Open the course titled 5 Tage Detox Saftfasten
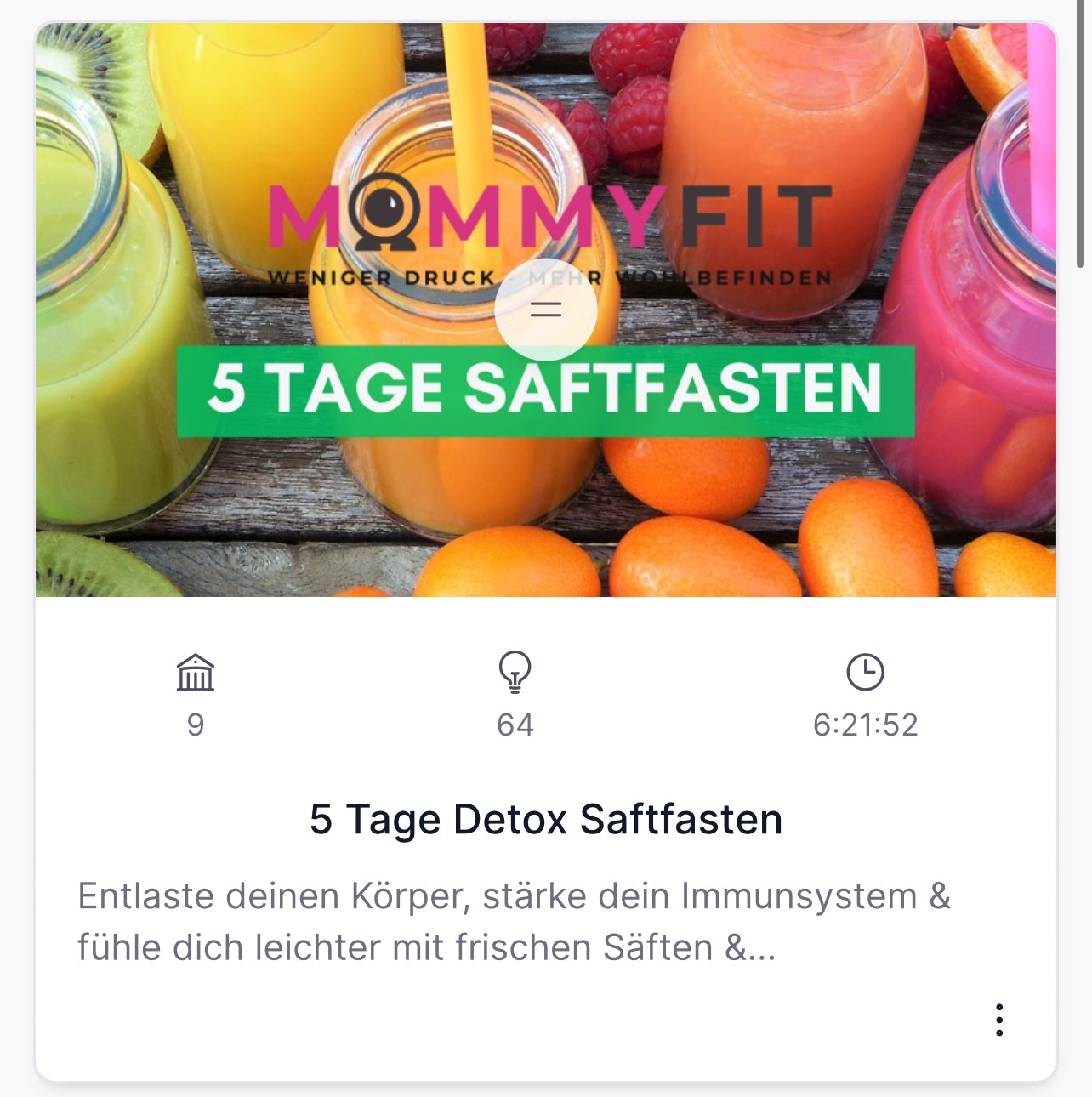 click(x=546, y=819)
